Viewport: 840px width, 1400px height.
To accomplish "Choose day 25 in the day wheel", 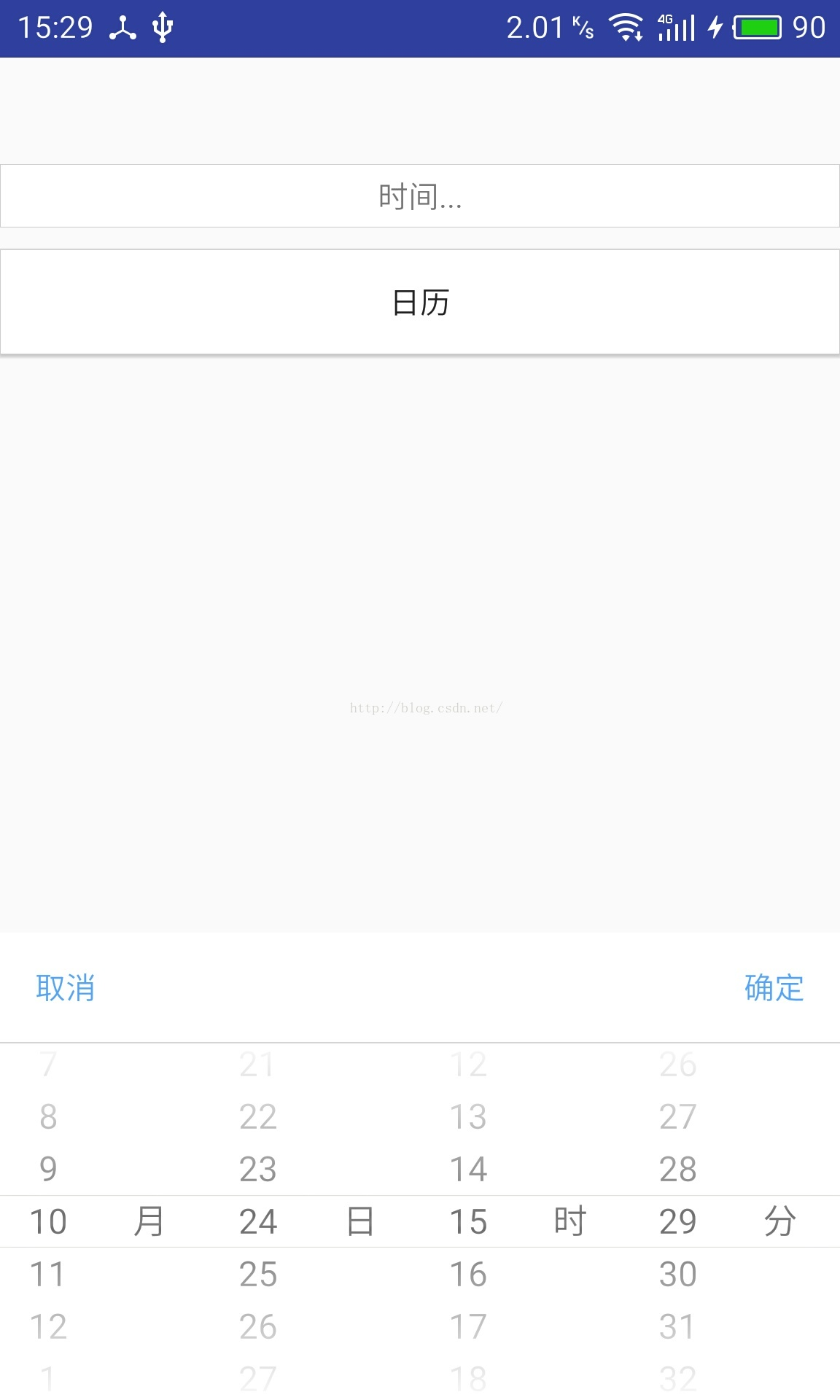I will 258,1274.
